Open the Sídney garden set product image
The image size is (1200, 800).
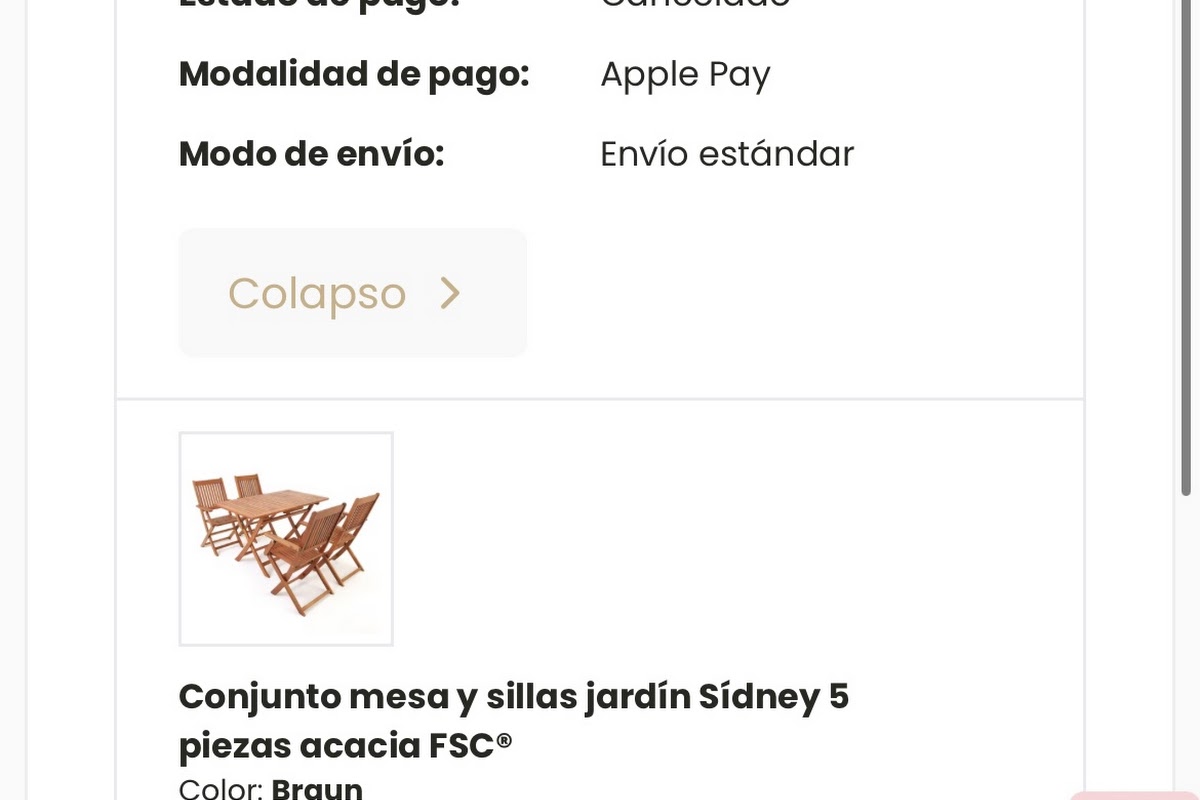coord(286,539)
